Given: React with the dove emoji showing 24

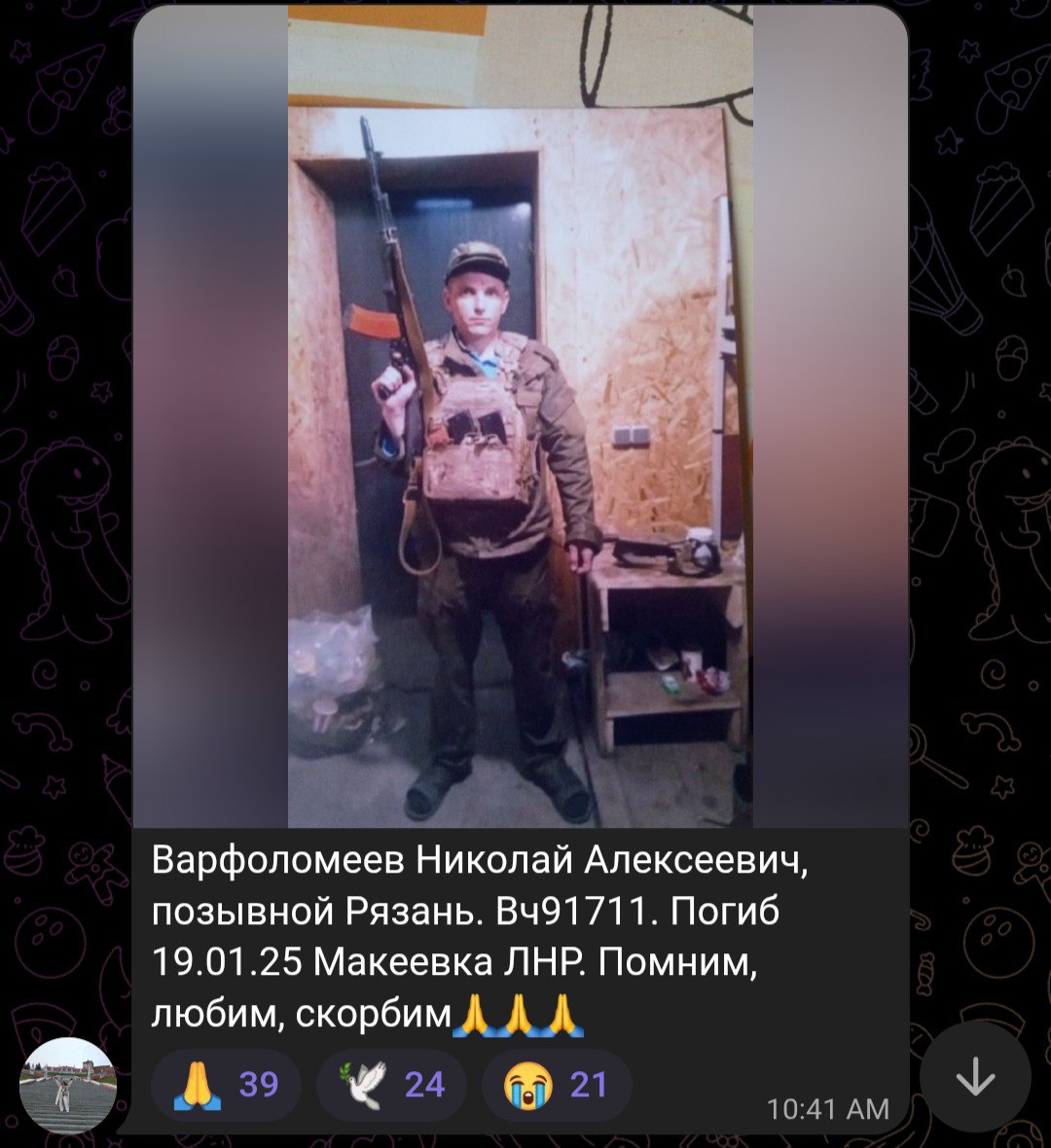Looking at the screenshot, I should point(391,1085).
